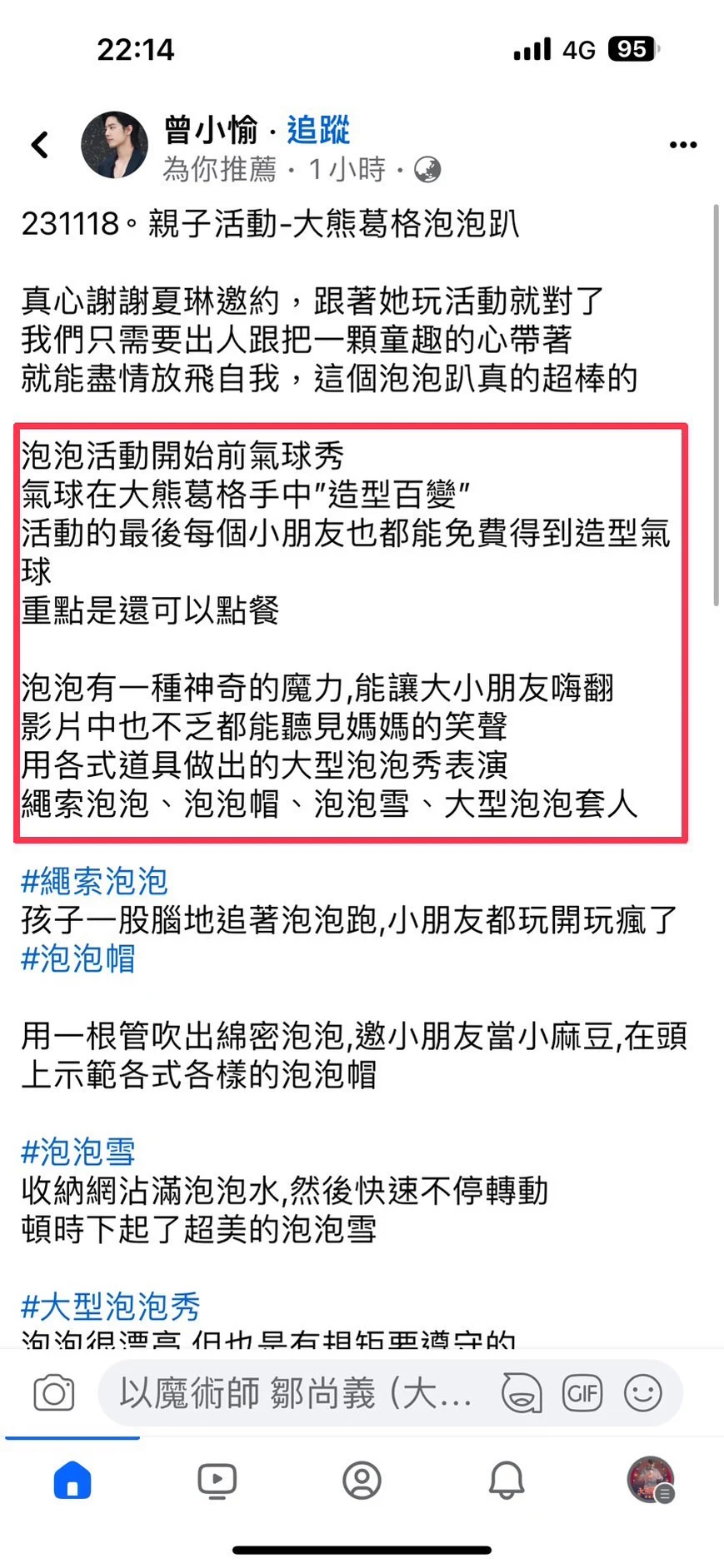The width and height of the screenshot is (724, 1568).
Task: Tap the comment field to write a reply
Action: (296, 1393)
